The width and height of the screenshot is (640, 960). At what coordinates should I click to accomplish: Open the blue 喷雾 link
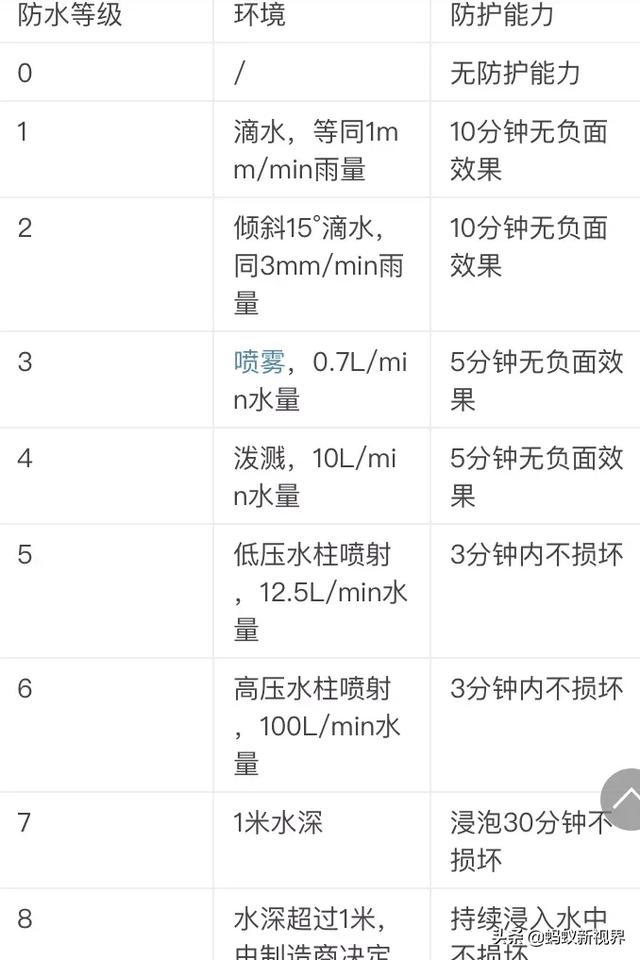tap(259, 362)
